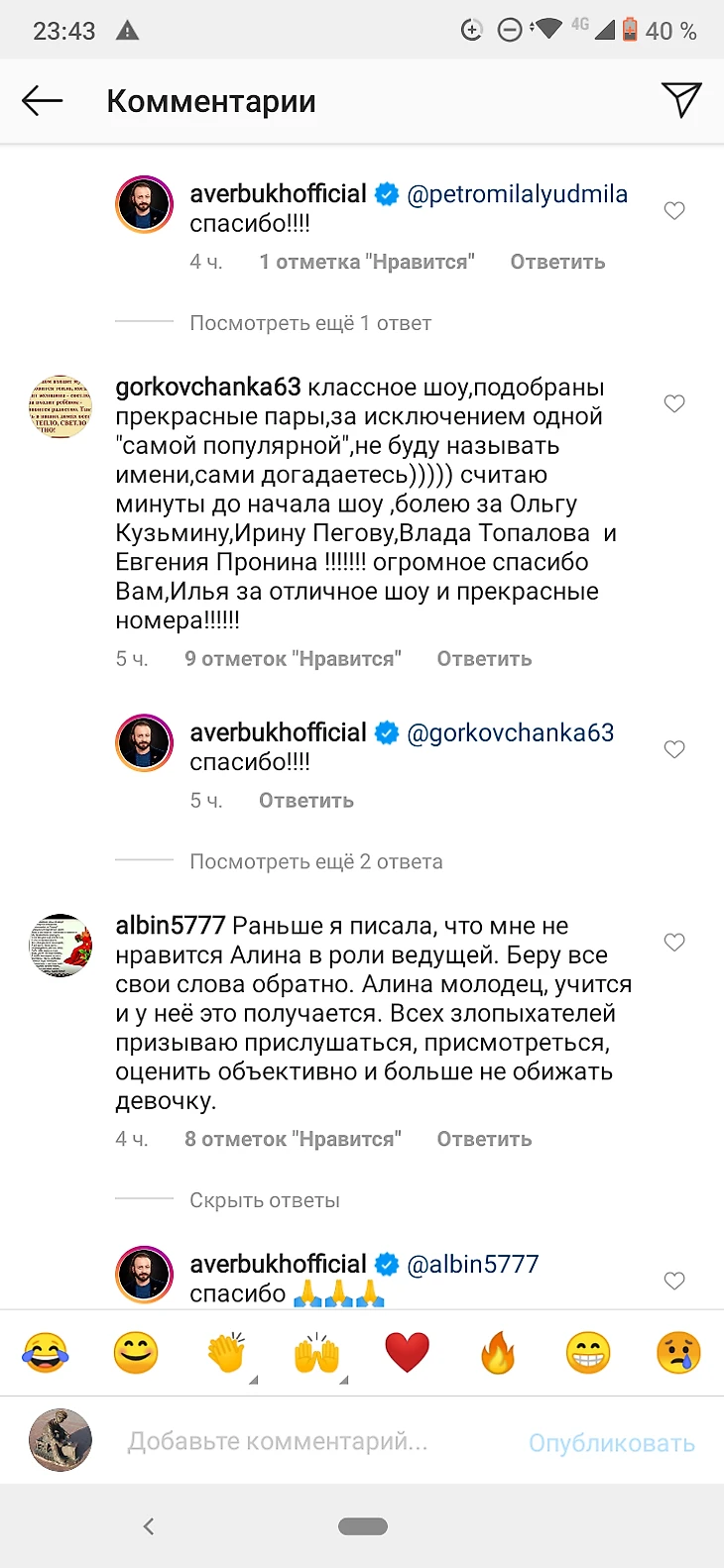Insert the fire emoji
The image size is (724, 1568).
[498, 1353]
